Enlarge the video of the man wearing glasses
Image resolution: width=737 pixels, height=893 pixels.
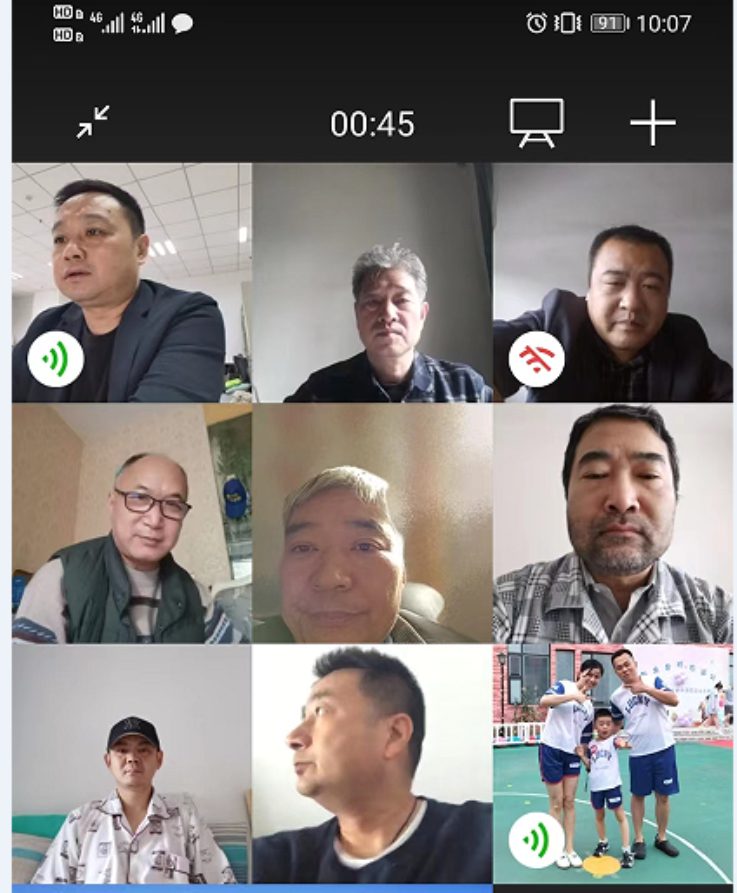coord(131,523)
